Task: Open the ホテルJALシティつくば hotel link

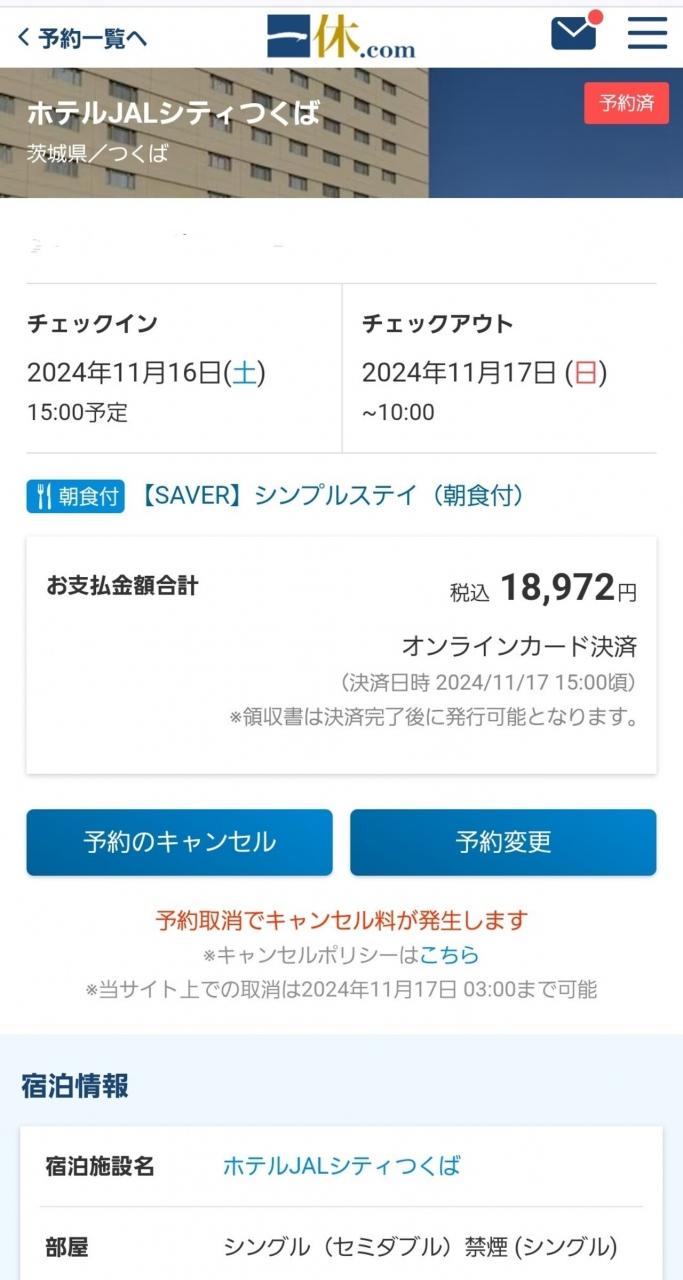Action: tap(341, 1166)
